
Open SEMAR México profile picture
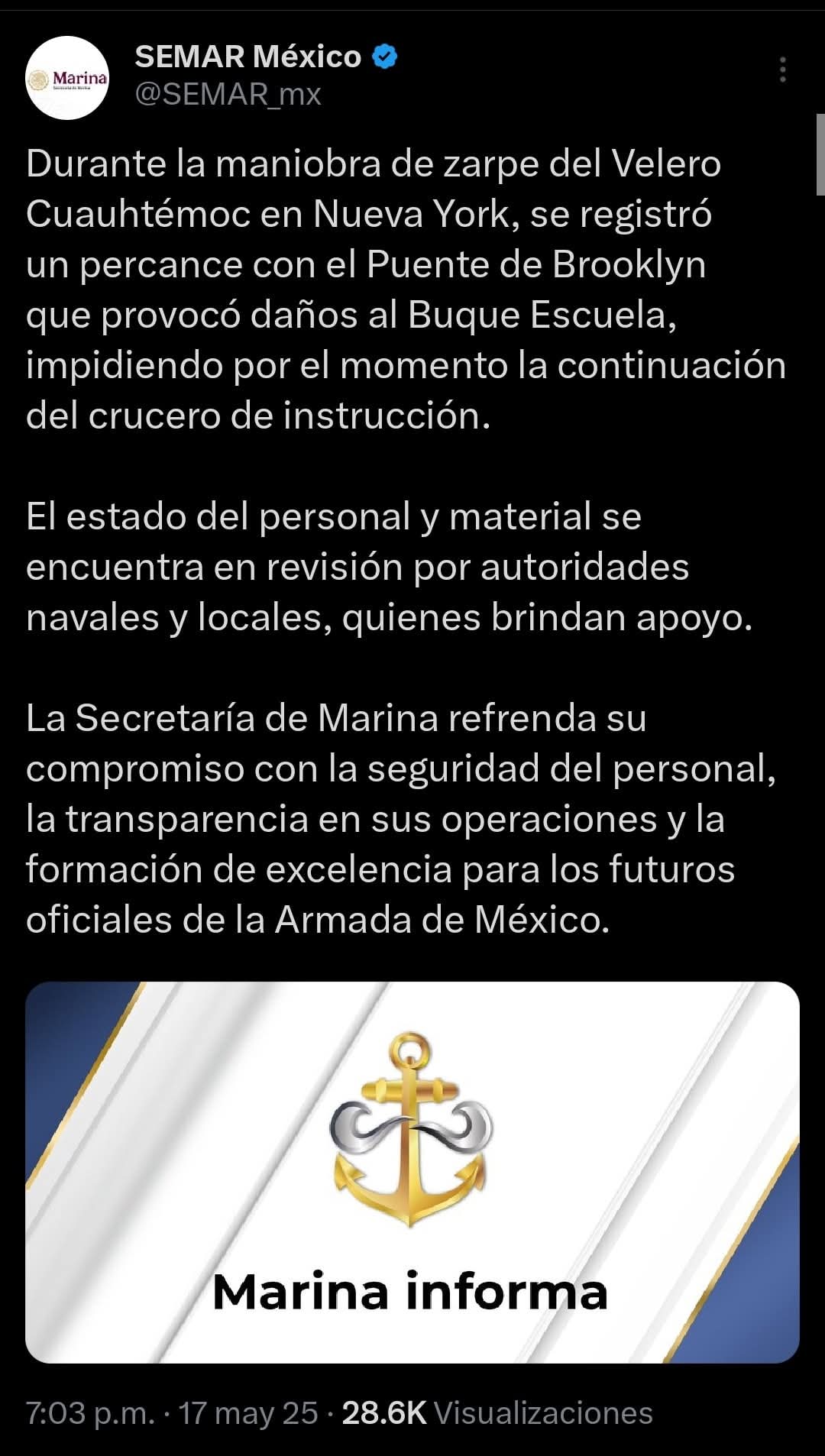[x=67, y=78]
